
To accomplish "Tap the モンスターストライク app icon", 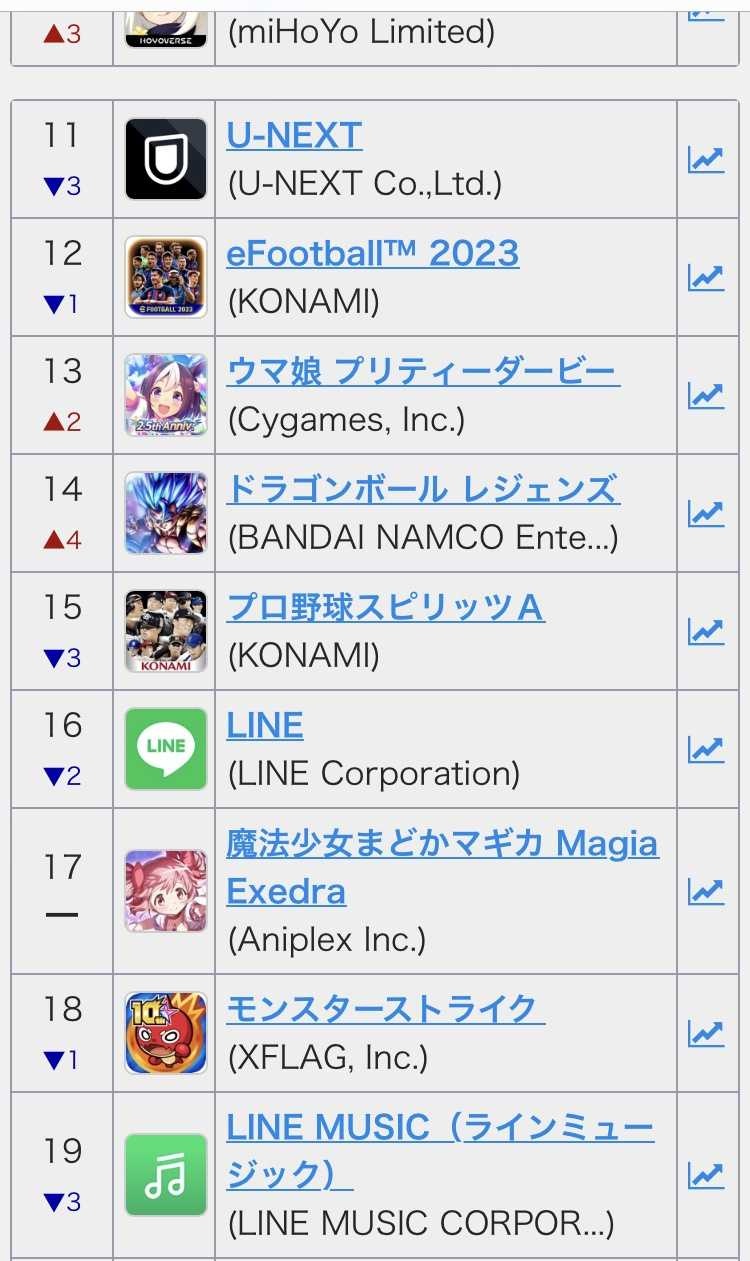I will [166, 1033].
